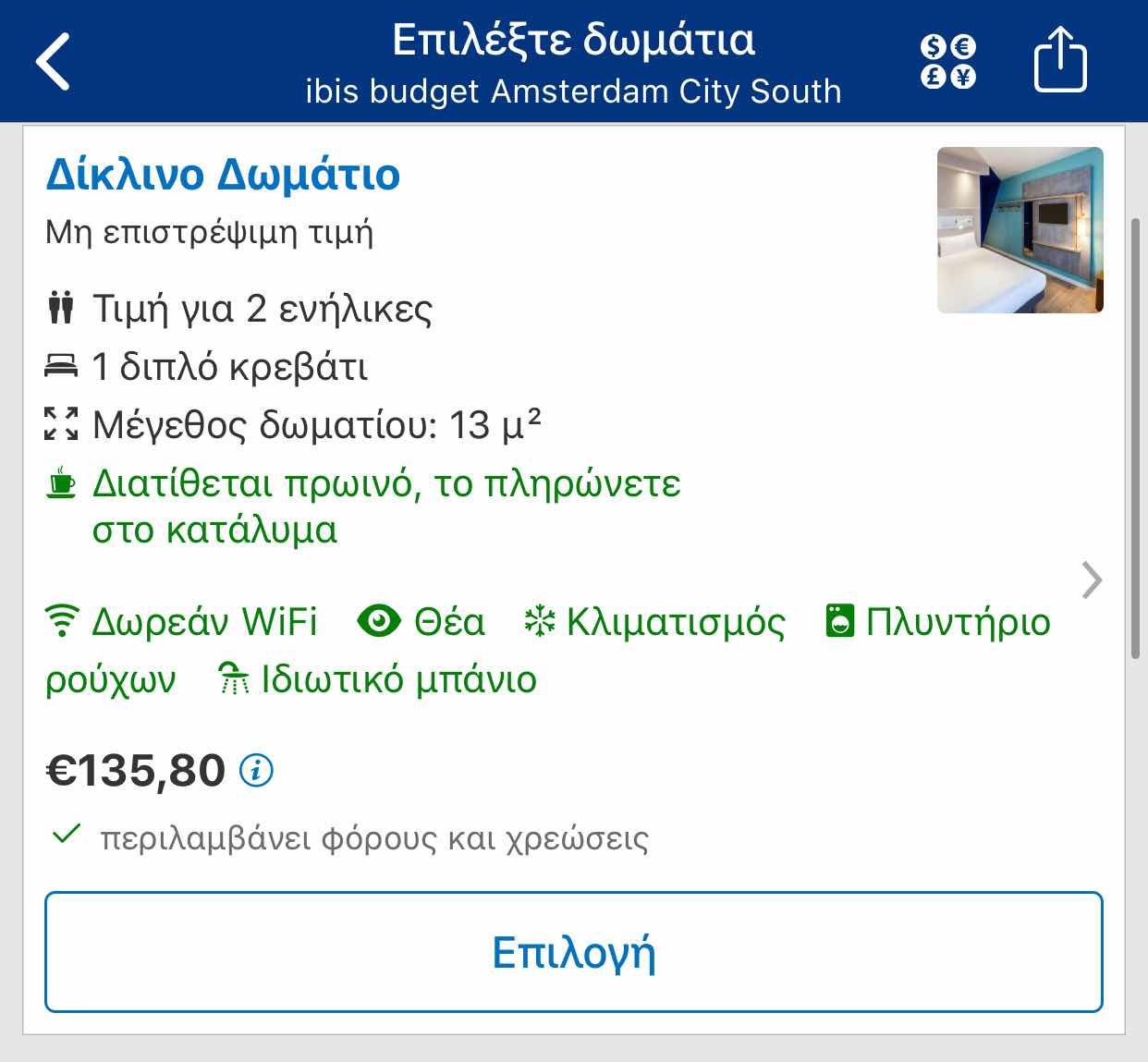Tap the Επιλογή button to select room

coord(574,952)
